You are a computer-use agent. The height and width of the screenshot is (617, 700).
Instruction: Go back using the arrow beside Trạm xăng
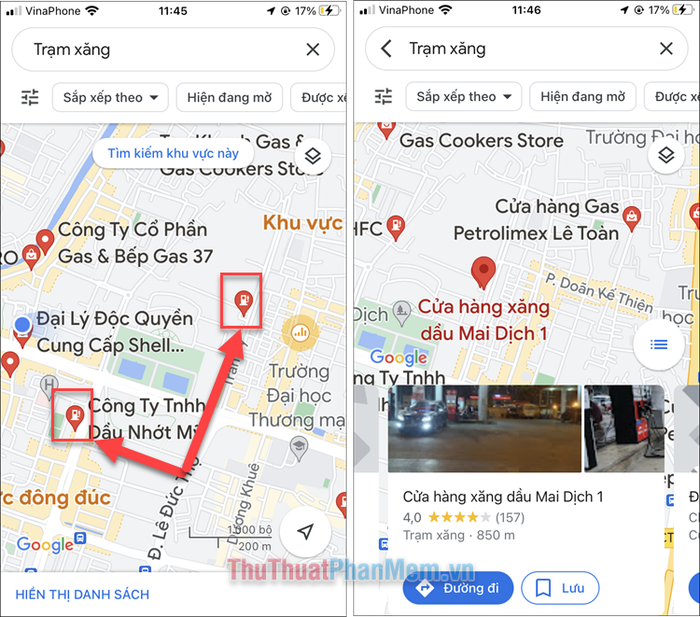click(387, 49)
